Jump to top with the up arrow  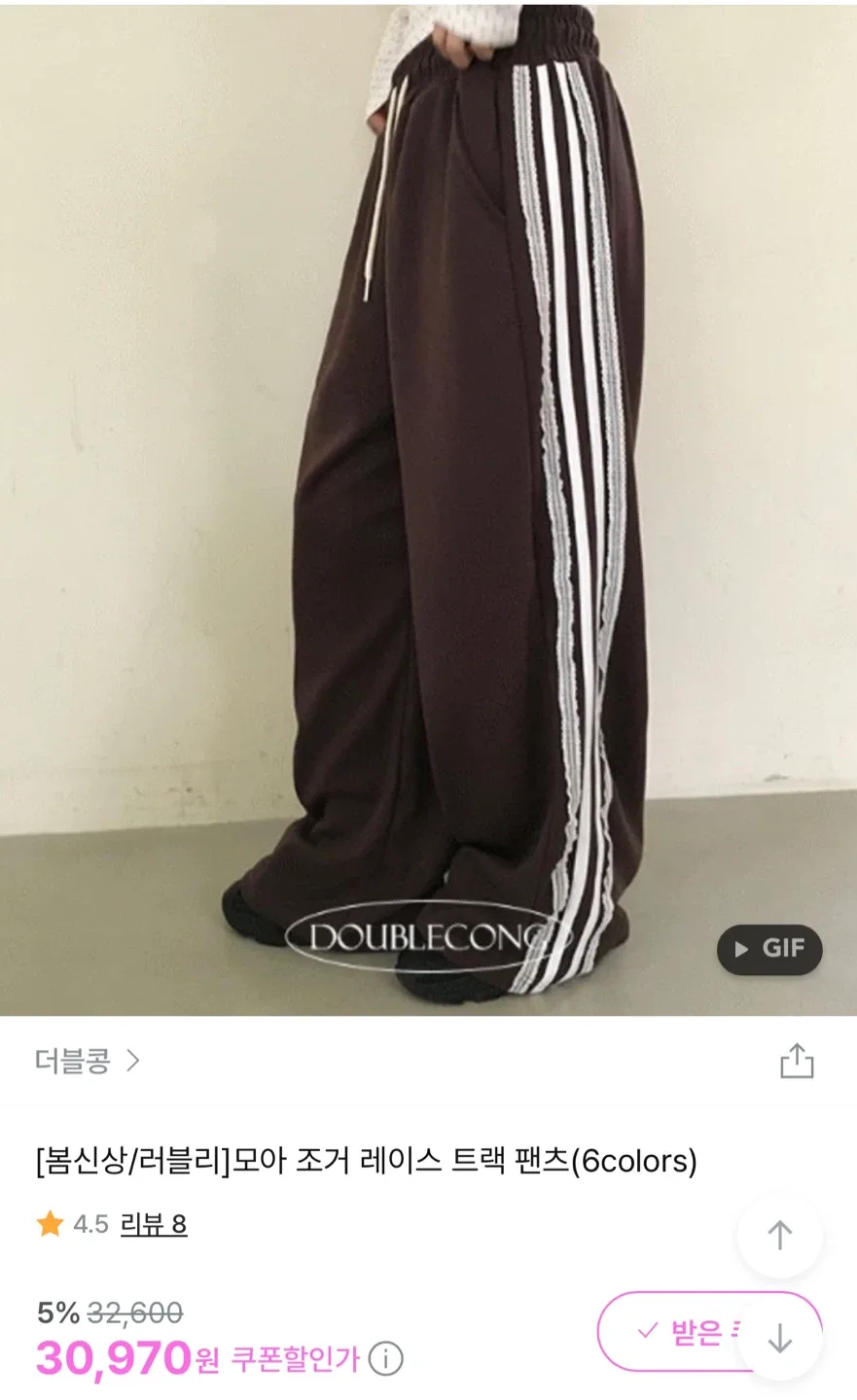coord(779,1236)
